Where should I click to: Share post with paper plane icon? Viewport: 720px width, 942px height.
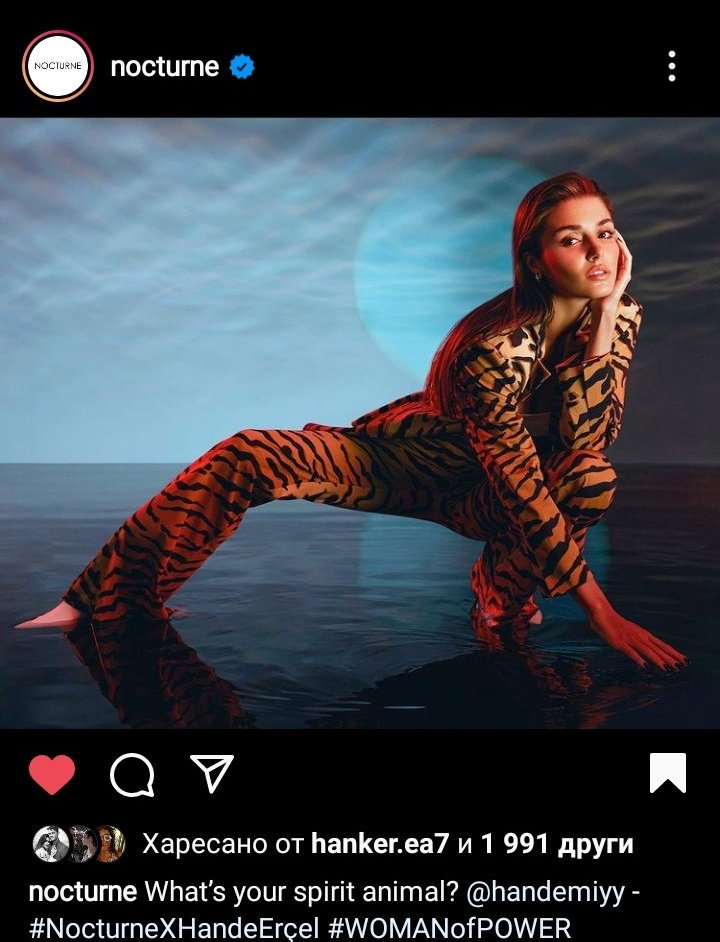(212, 774)
